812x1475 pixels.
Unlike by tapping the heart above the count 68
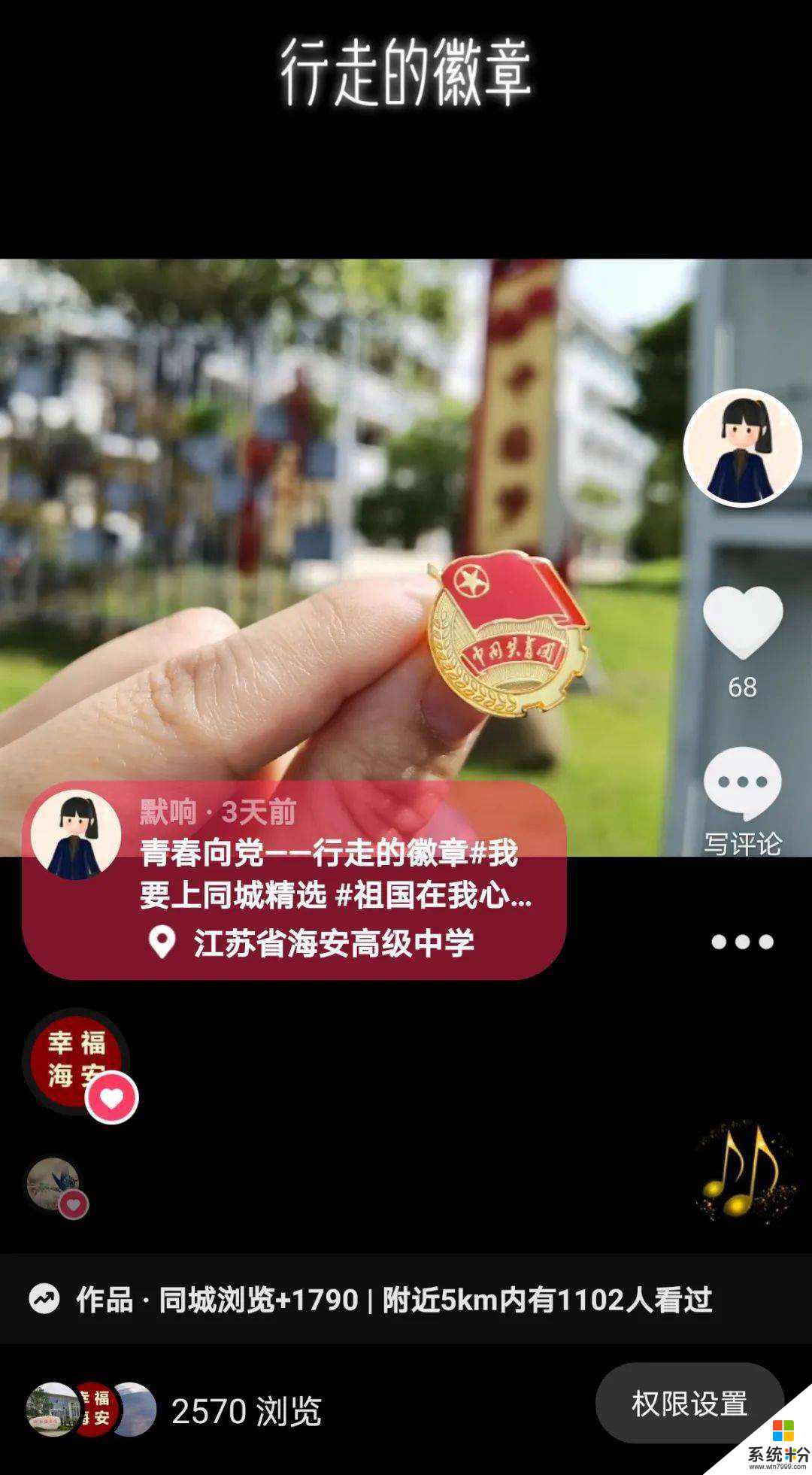(741, 636)
